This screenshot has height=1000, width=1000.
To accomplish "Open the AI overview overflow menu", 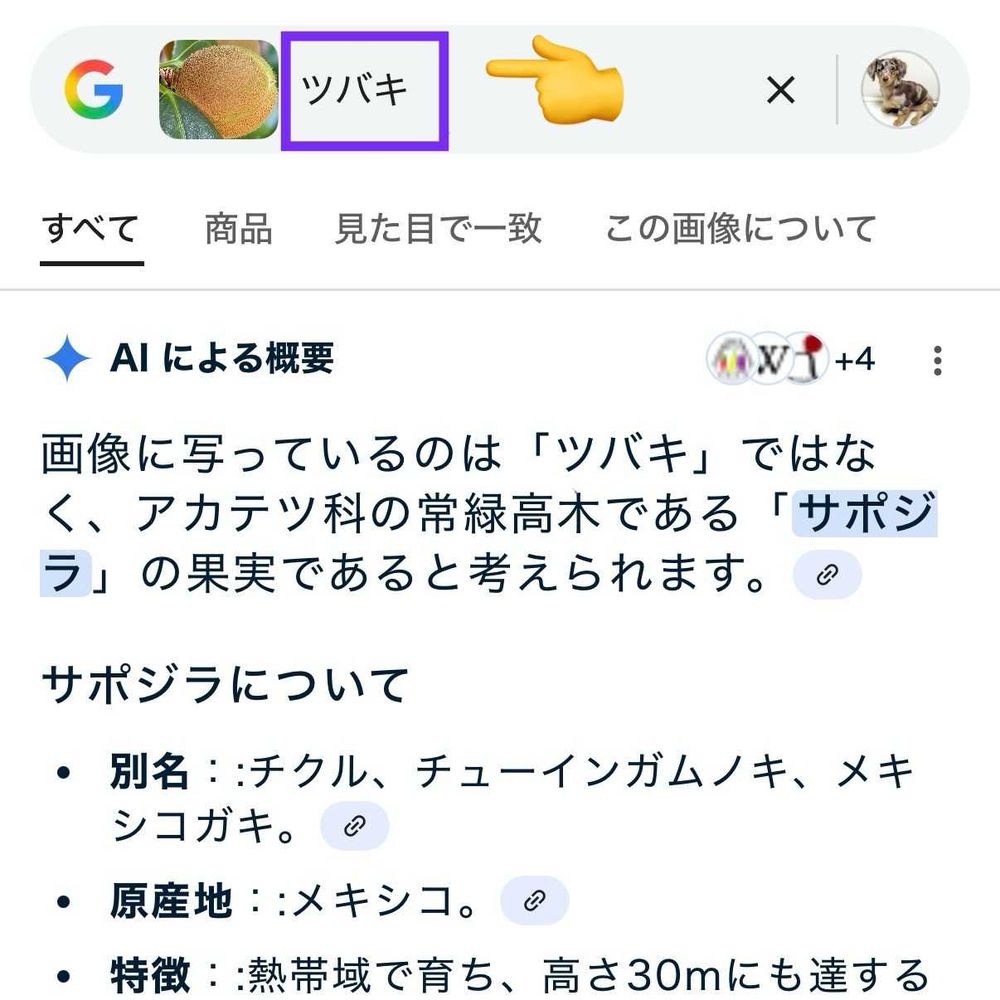I will pyautogui.click(x=937, y=361).
